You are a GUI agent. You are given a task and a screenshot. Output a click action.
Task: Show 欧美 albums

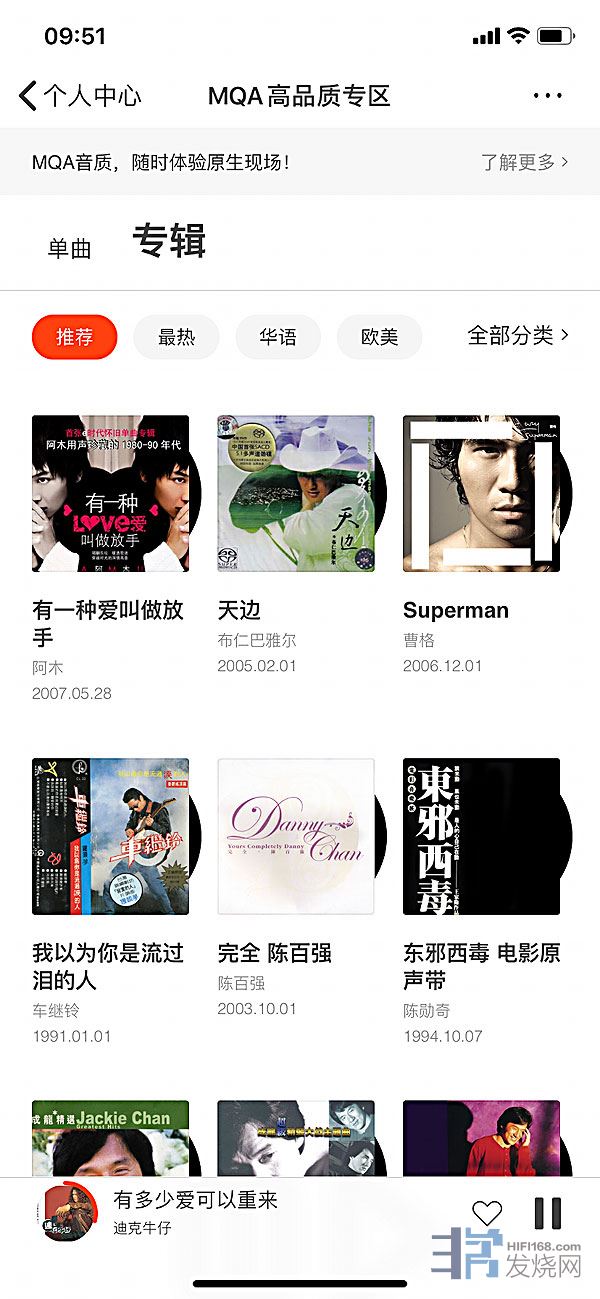[379, 337]
